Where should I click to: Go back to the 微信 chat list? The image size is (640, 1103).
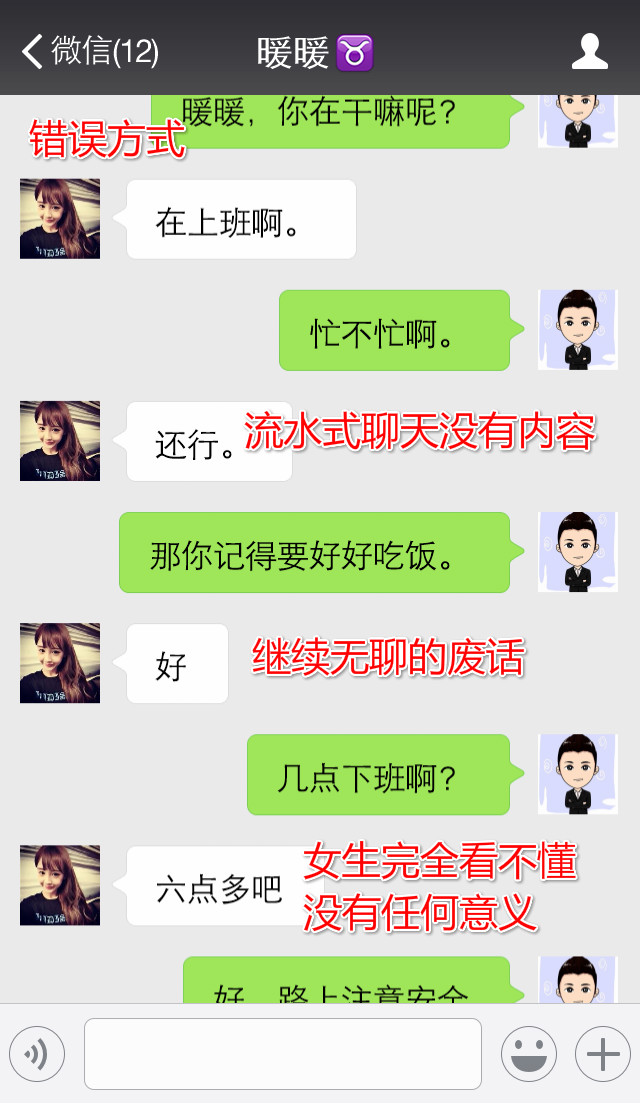point(88,51)
